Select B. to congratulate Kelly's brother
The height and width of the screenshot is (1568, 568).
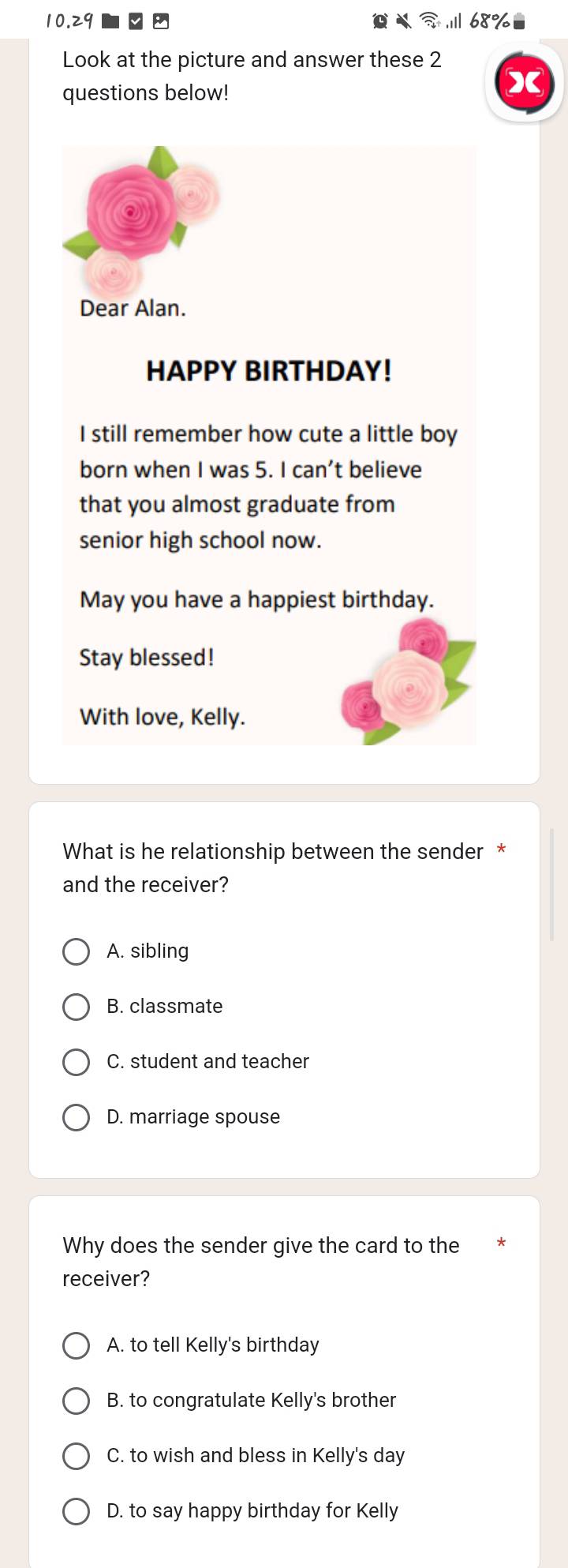[x=76, y=1401]
